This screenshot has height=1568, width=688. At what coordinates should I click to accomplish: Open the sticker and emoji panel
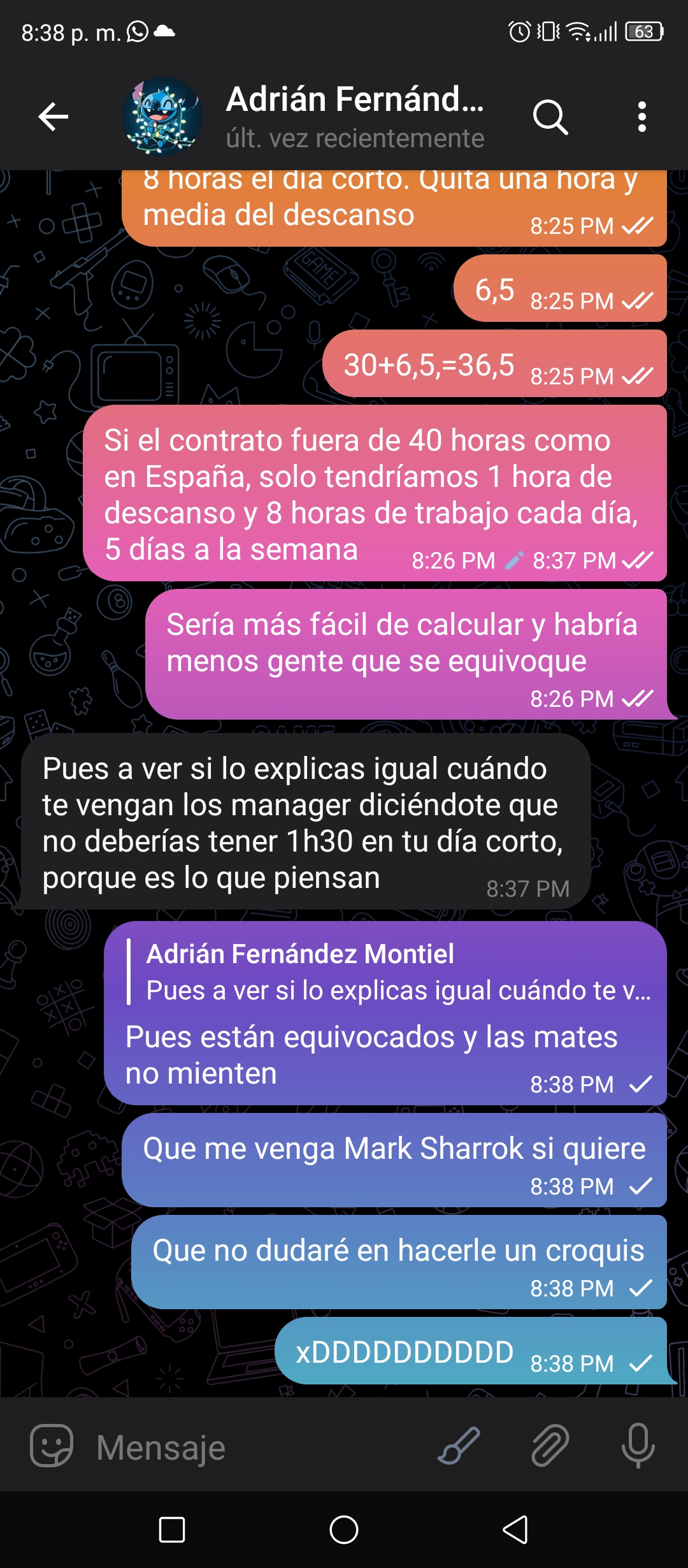pos(52,1446)
